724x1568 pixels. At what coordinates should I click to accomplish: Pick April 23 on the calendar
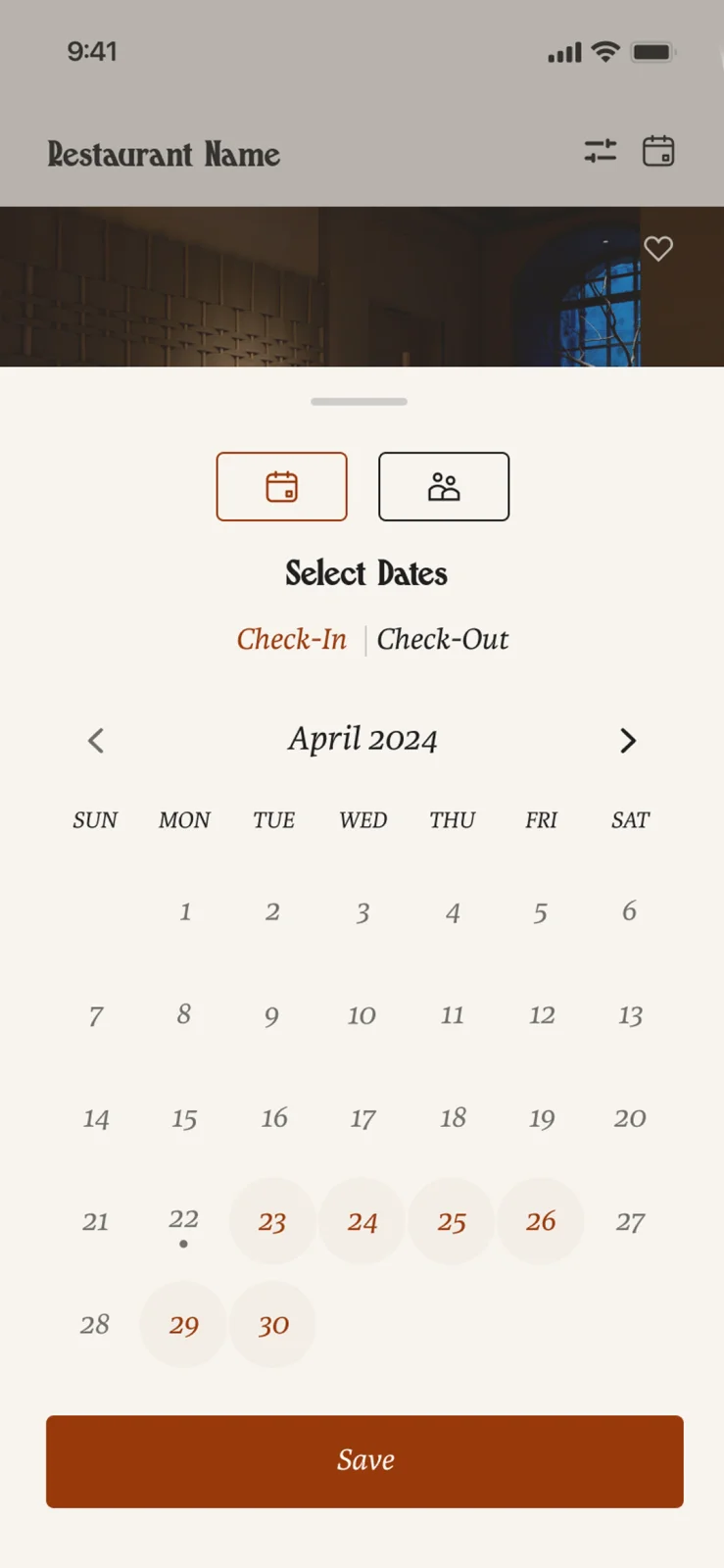[272, 1221]
